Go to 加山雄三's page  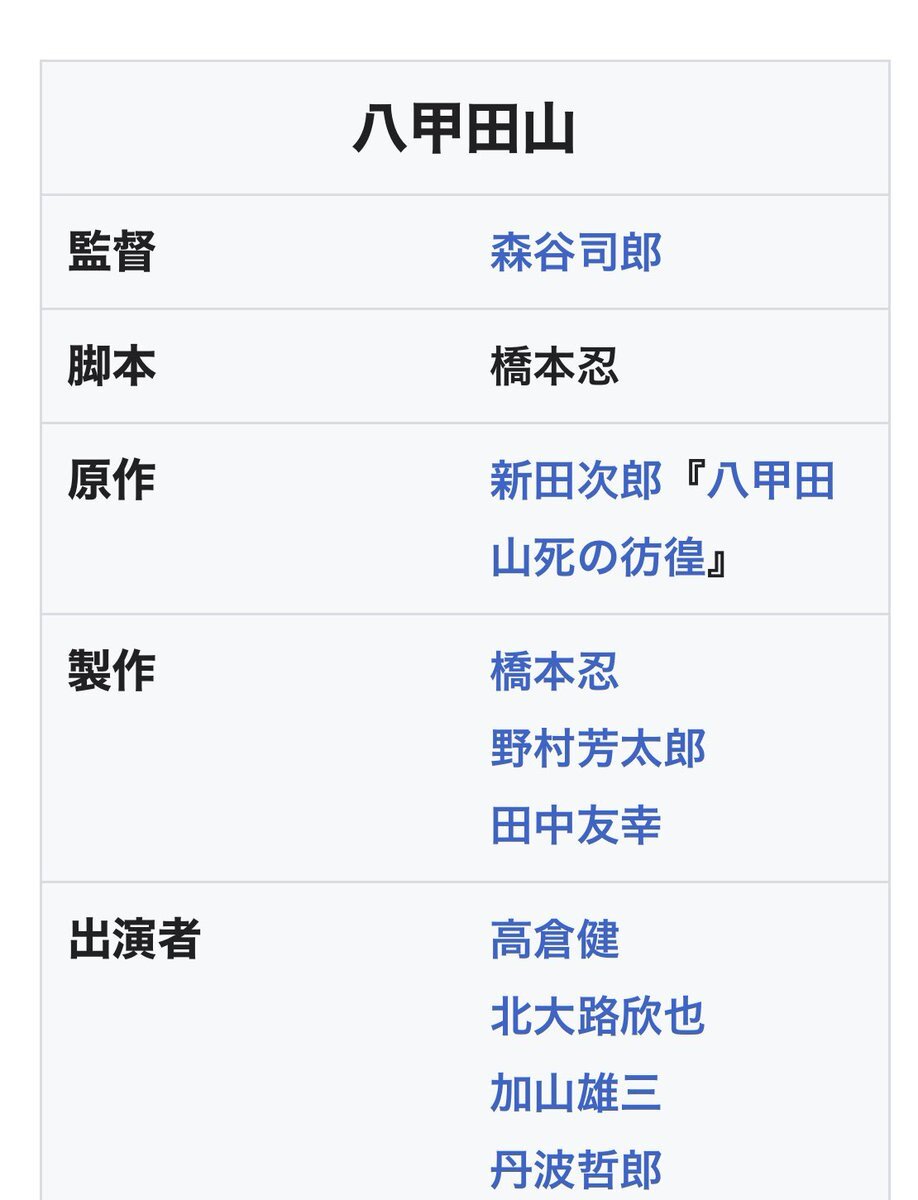pyautogui.click(x=575, y=1093)
